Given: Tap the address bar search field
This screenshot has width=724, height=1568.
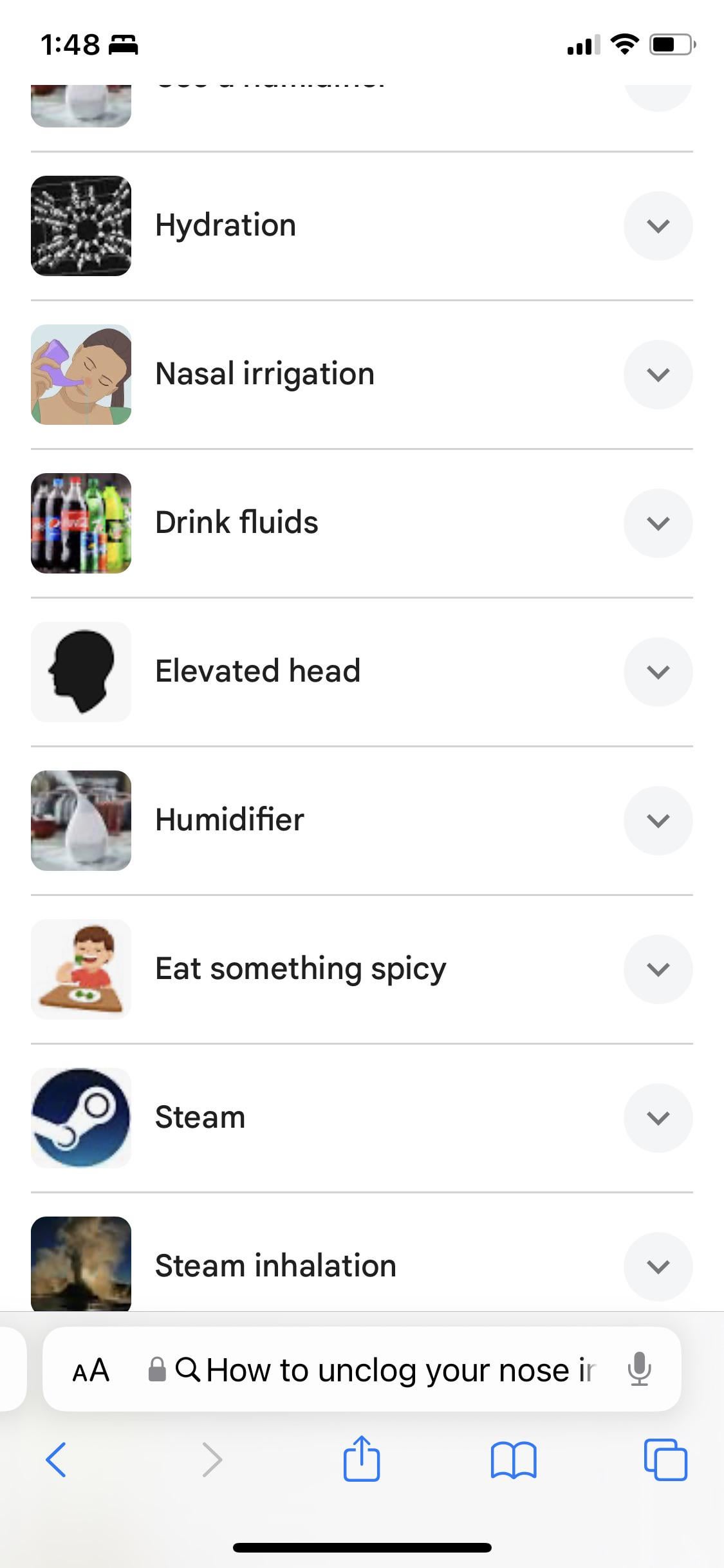Looking at the screenshot, I should (x=386, y=1370).
